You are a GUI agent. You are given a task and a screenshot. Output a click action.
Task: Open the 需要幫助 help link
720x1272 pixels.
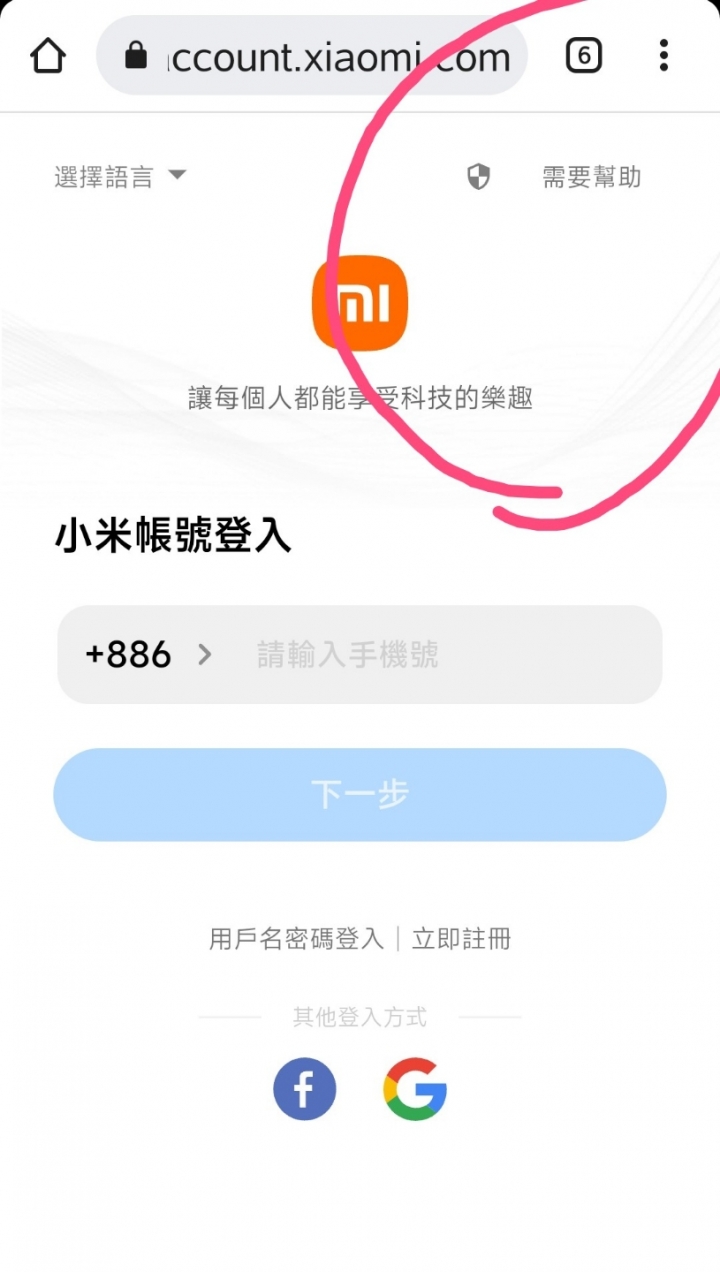[x=591, y=178]
